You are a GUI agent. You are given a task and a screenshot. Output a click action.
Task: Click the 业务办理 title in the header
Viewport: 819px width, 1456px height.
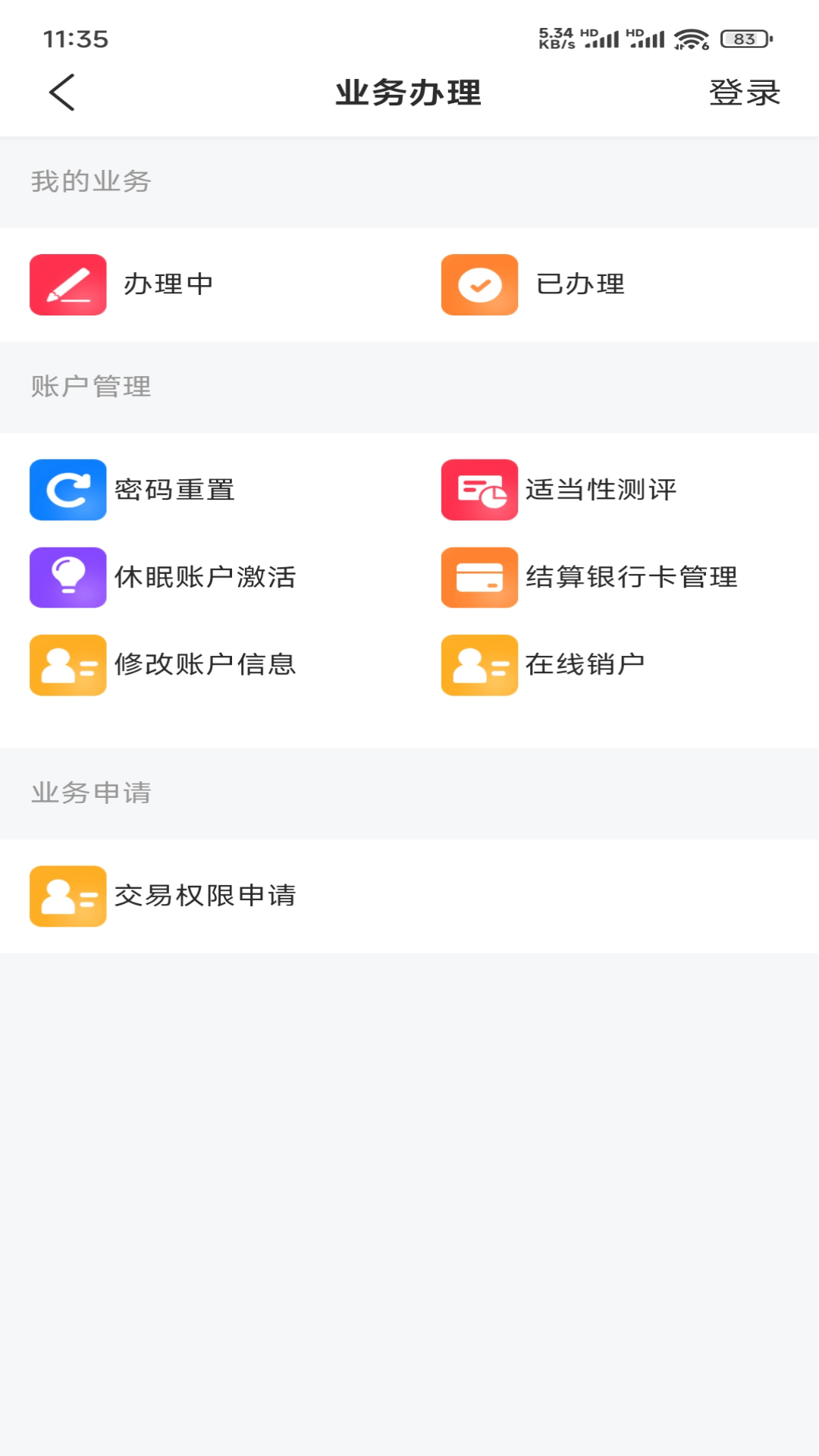(x=409, y=93)
